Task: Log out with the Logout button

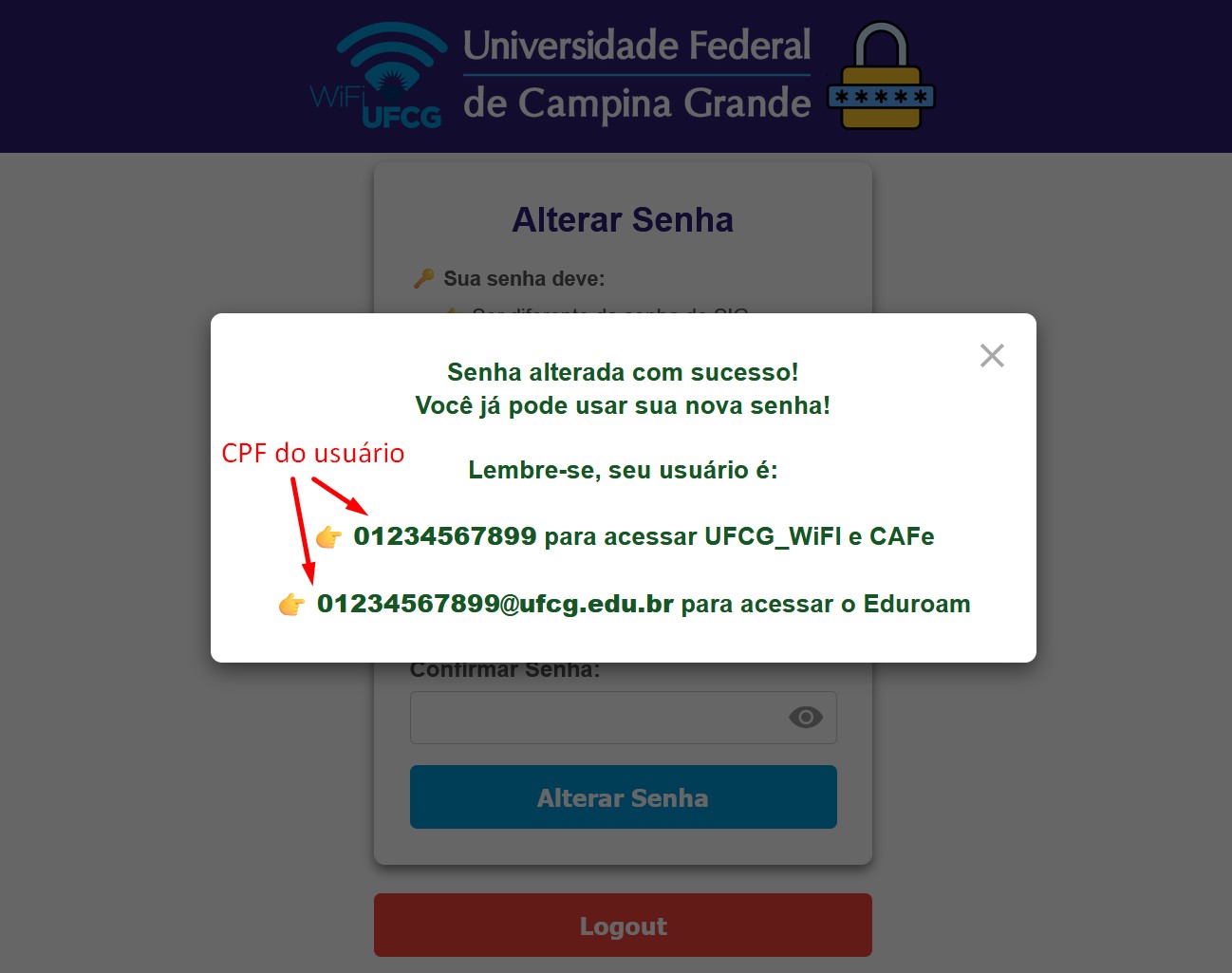Action: click(623, 926)
